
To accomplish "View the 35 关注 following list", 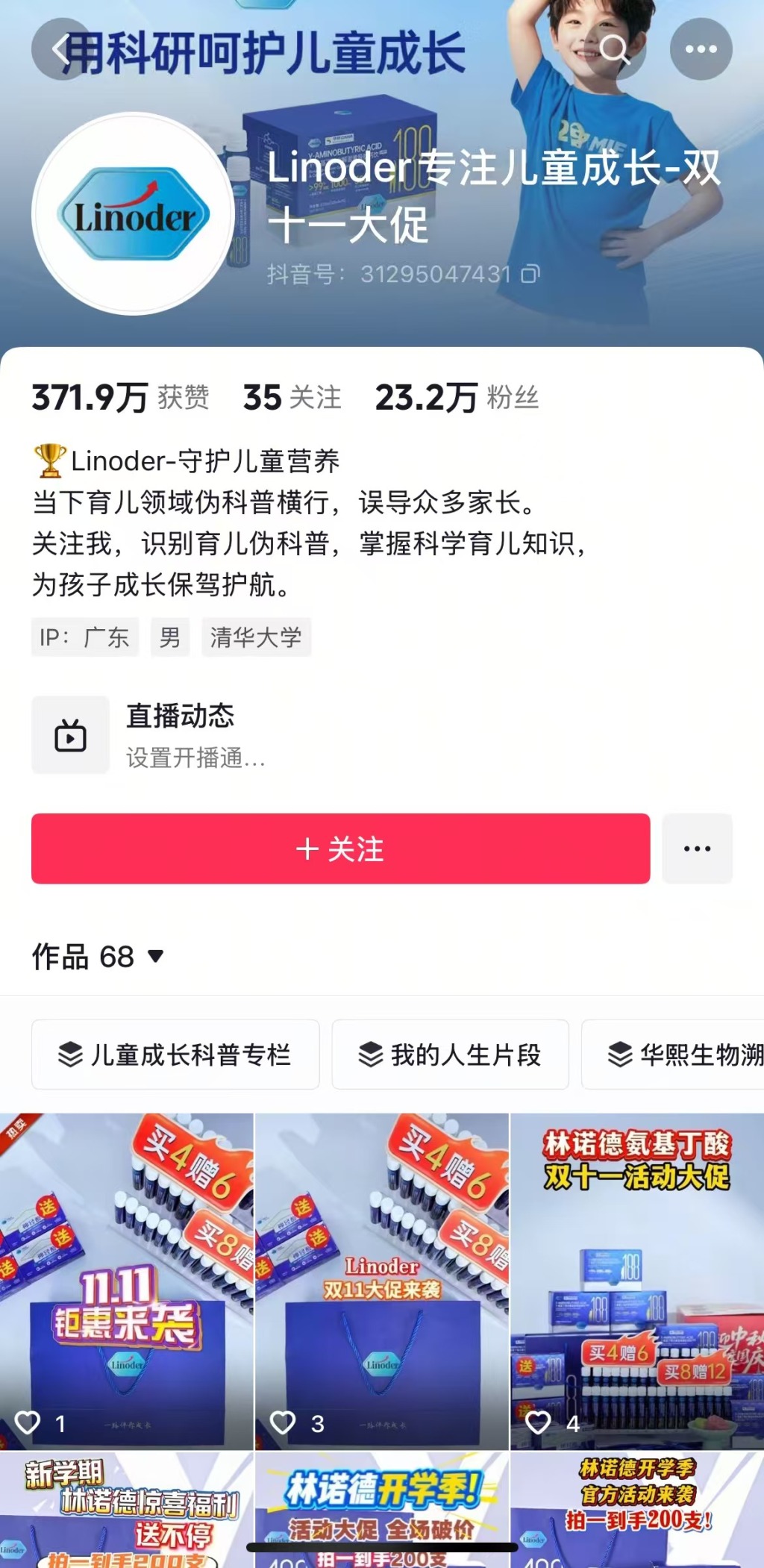I will tap(292, 397).
